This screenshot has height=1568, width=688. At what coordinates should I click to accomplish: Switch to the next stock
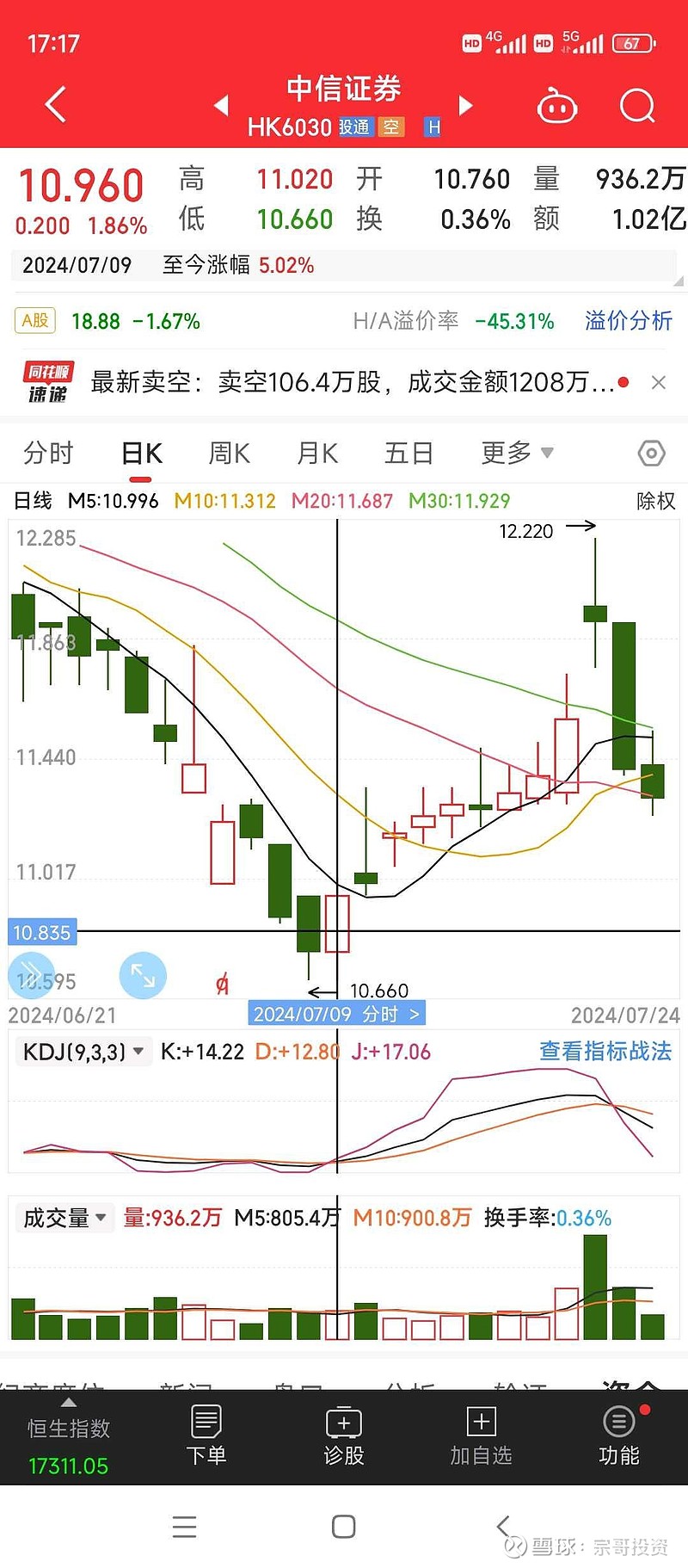pos(466,106)
